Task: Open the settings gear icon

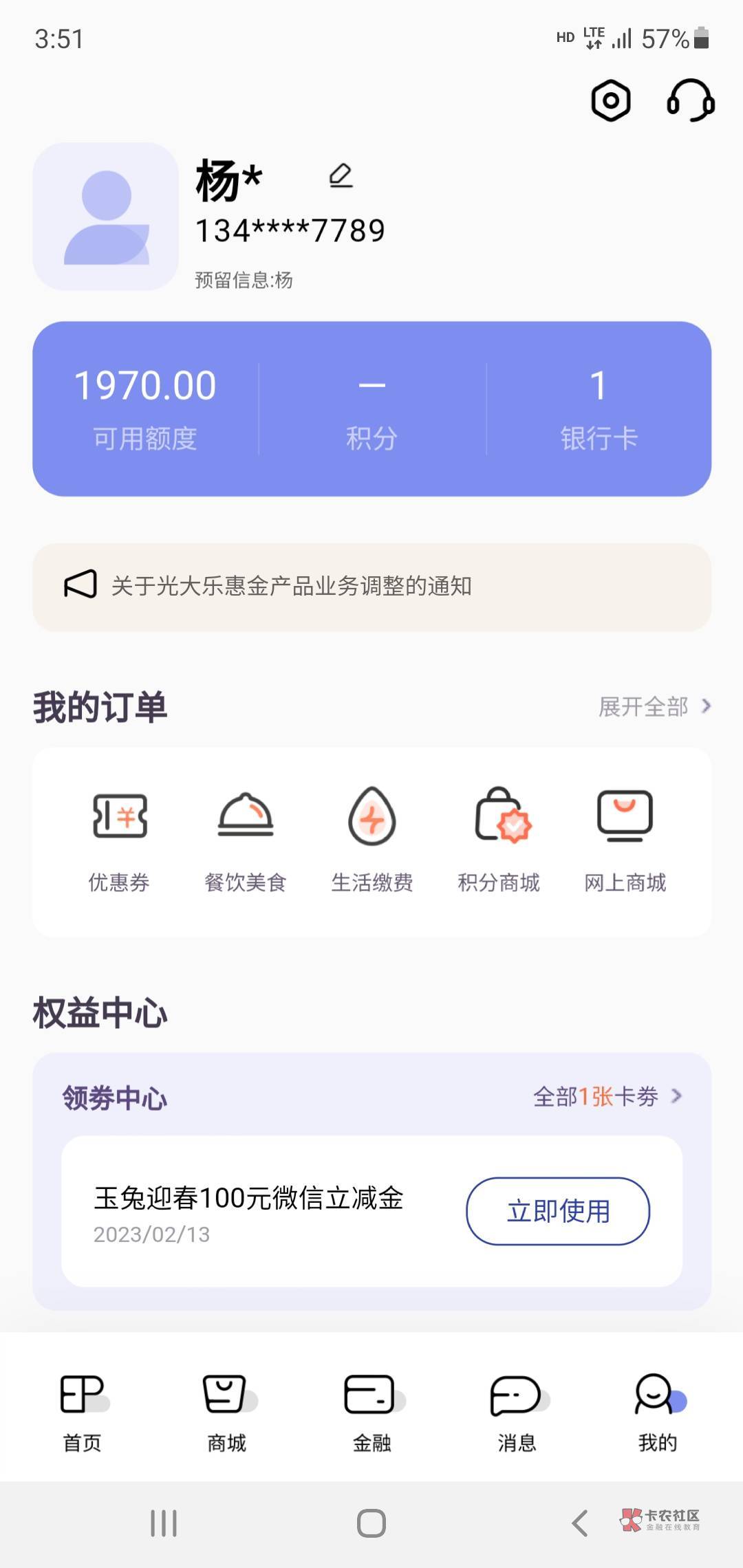Action: [x=610, y=101]
